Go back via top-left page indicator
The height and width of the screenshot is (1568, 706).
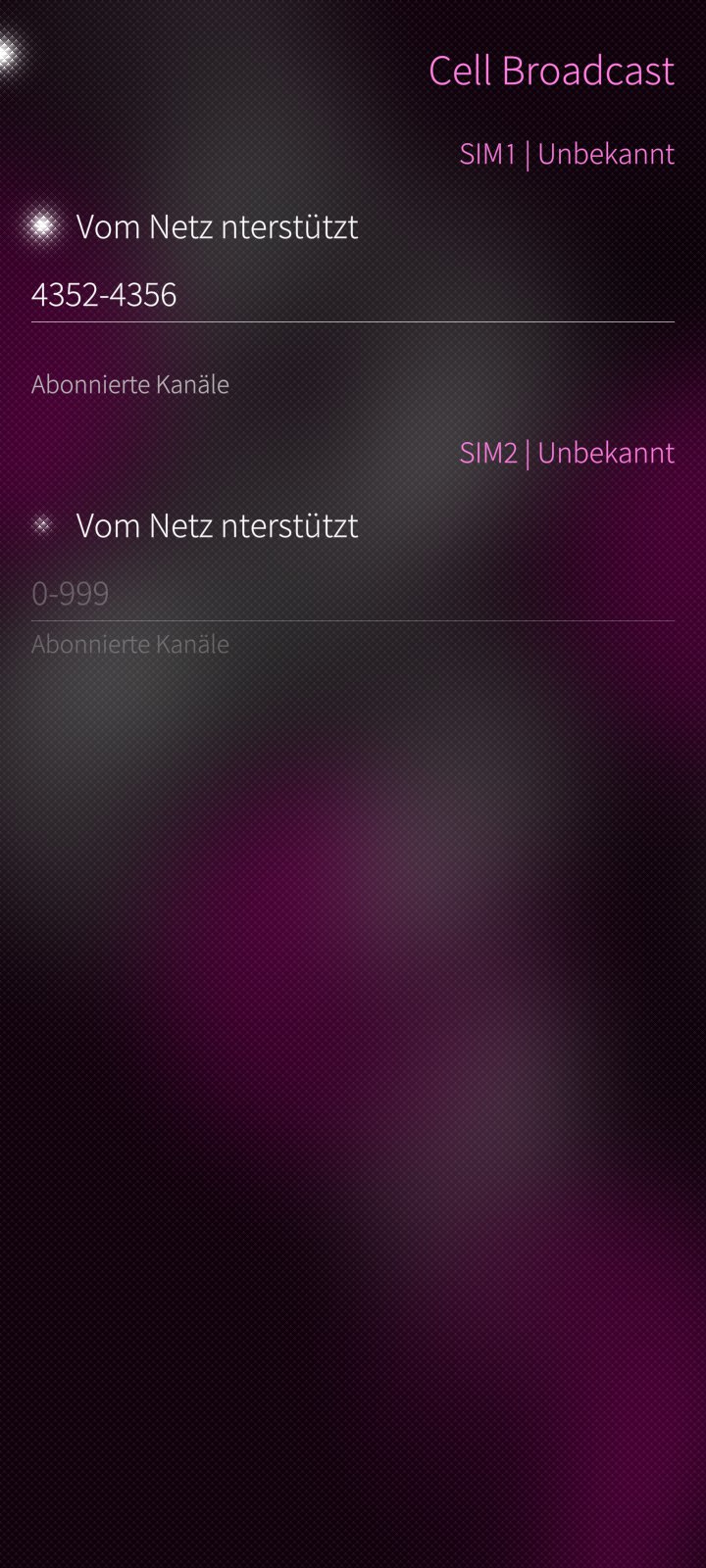8,55
